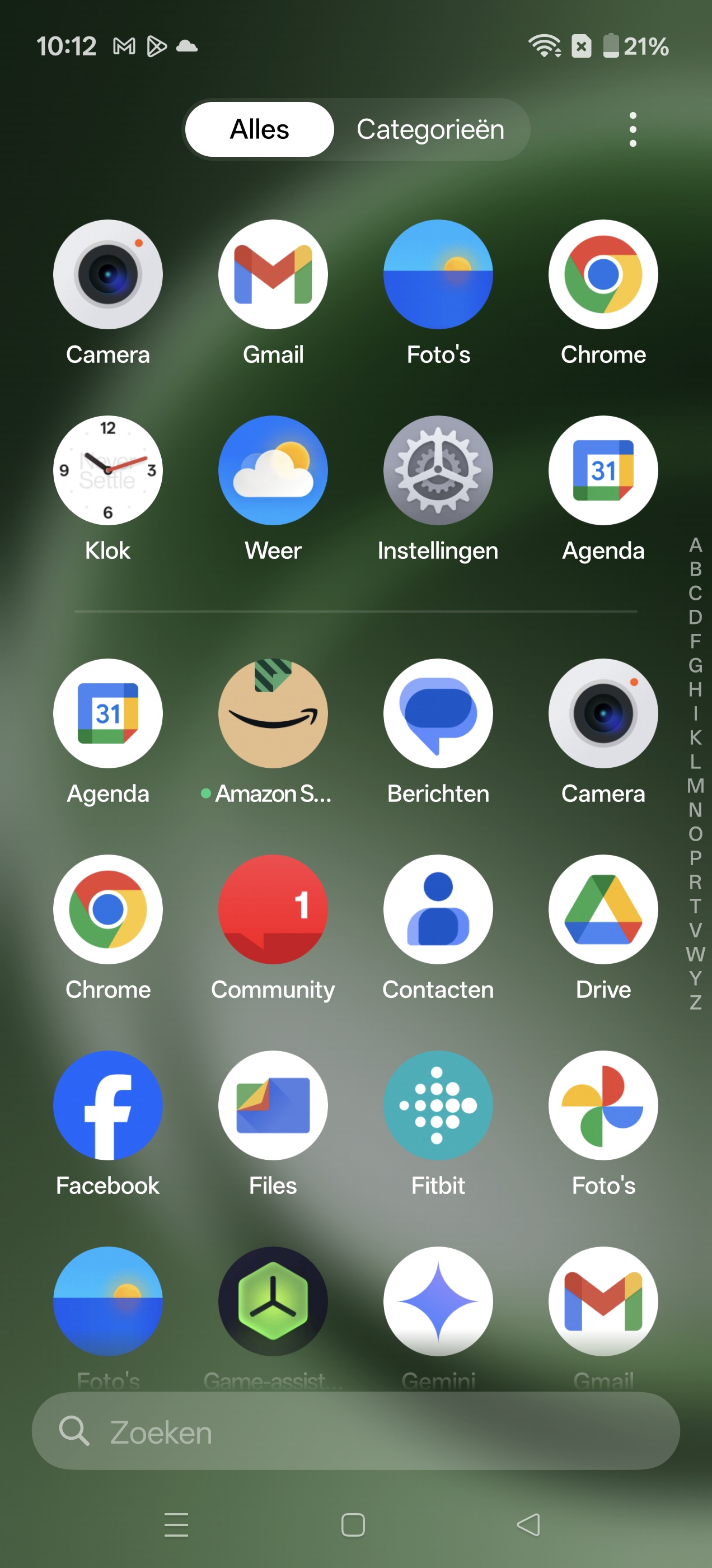Tap the home button in the navigation bar

pos(353,1525)
